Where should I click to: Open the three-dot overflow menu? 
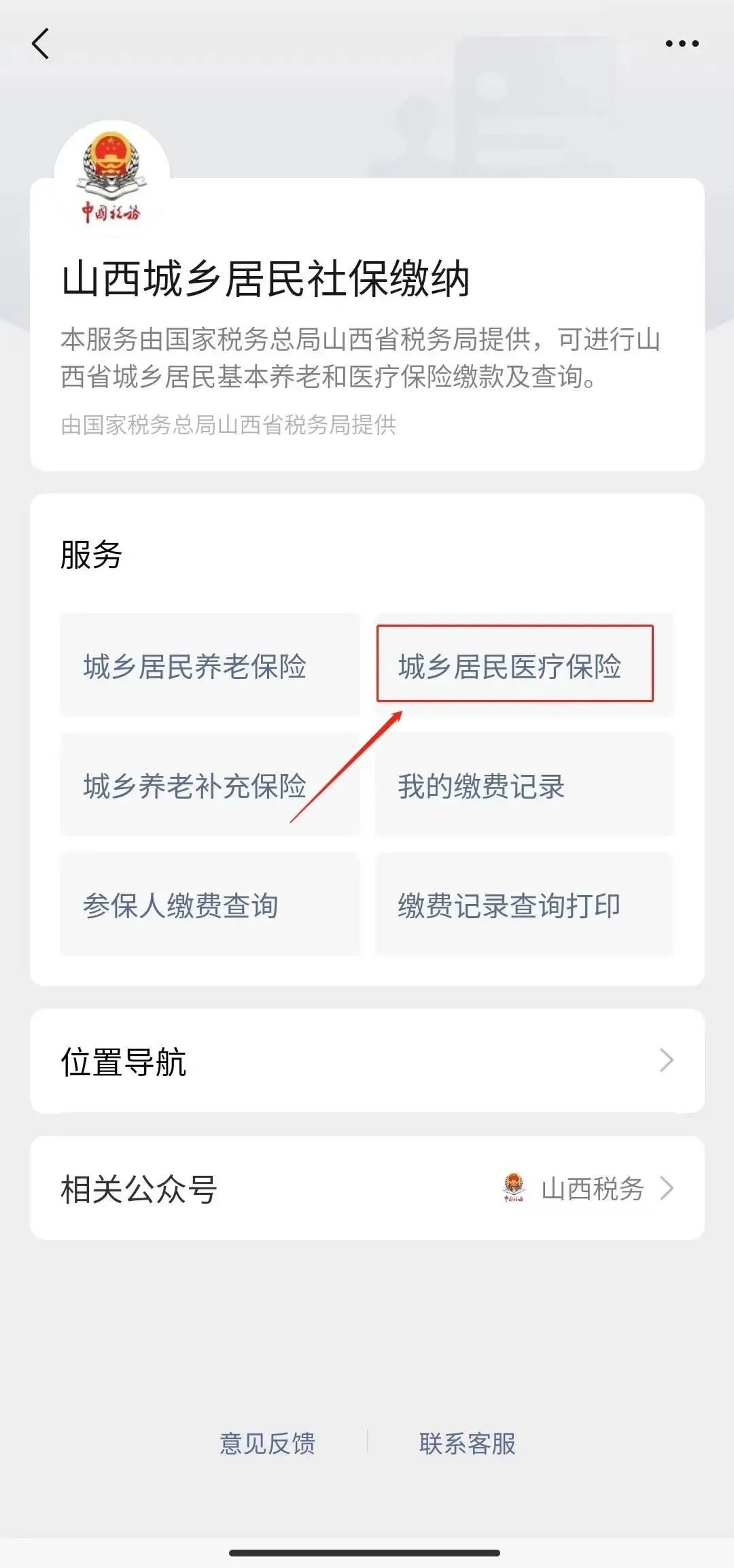(682, 43)
